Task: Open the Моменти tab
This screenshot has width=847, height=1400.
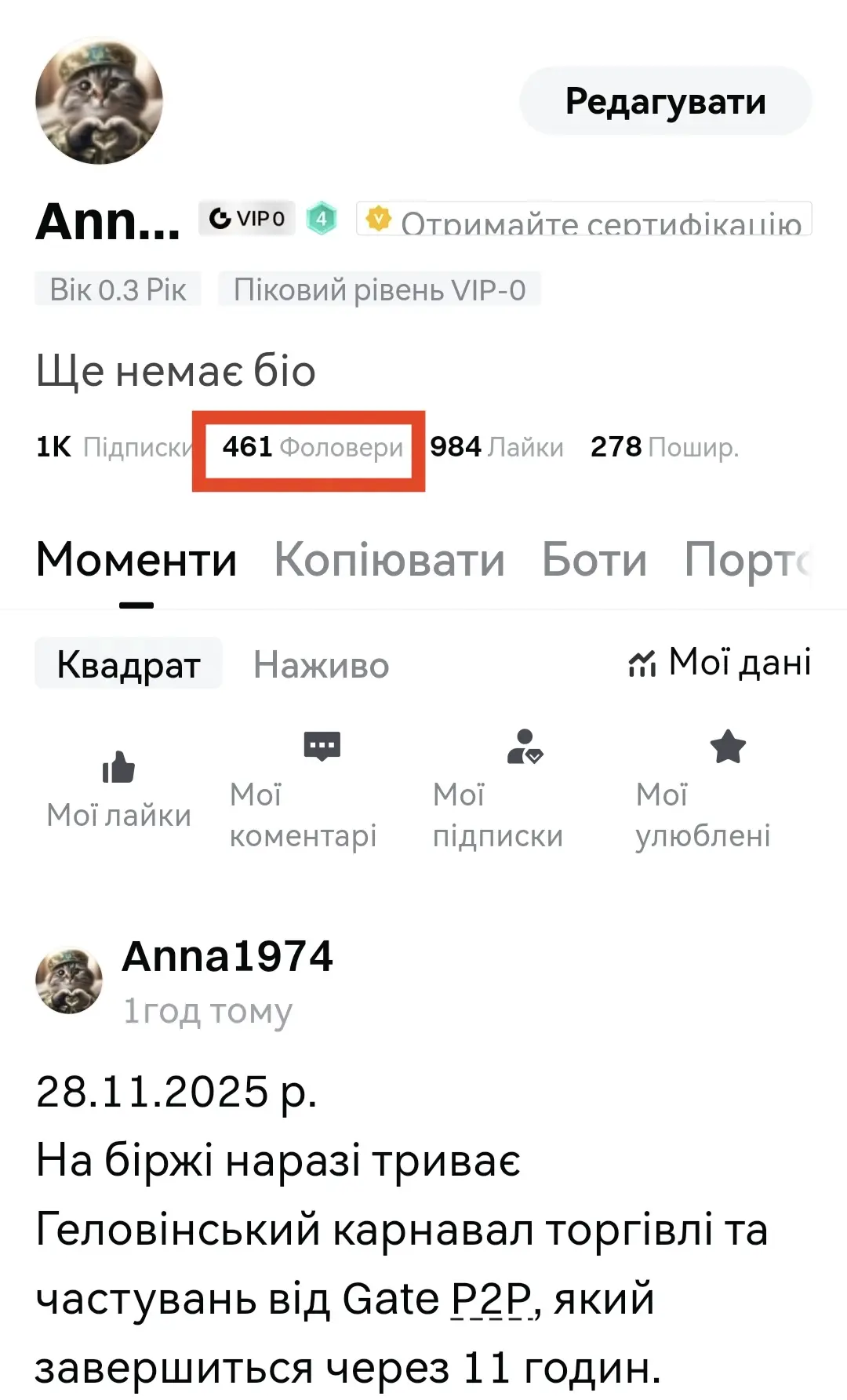Action: pos(138,559)
